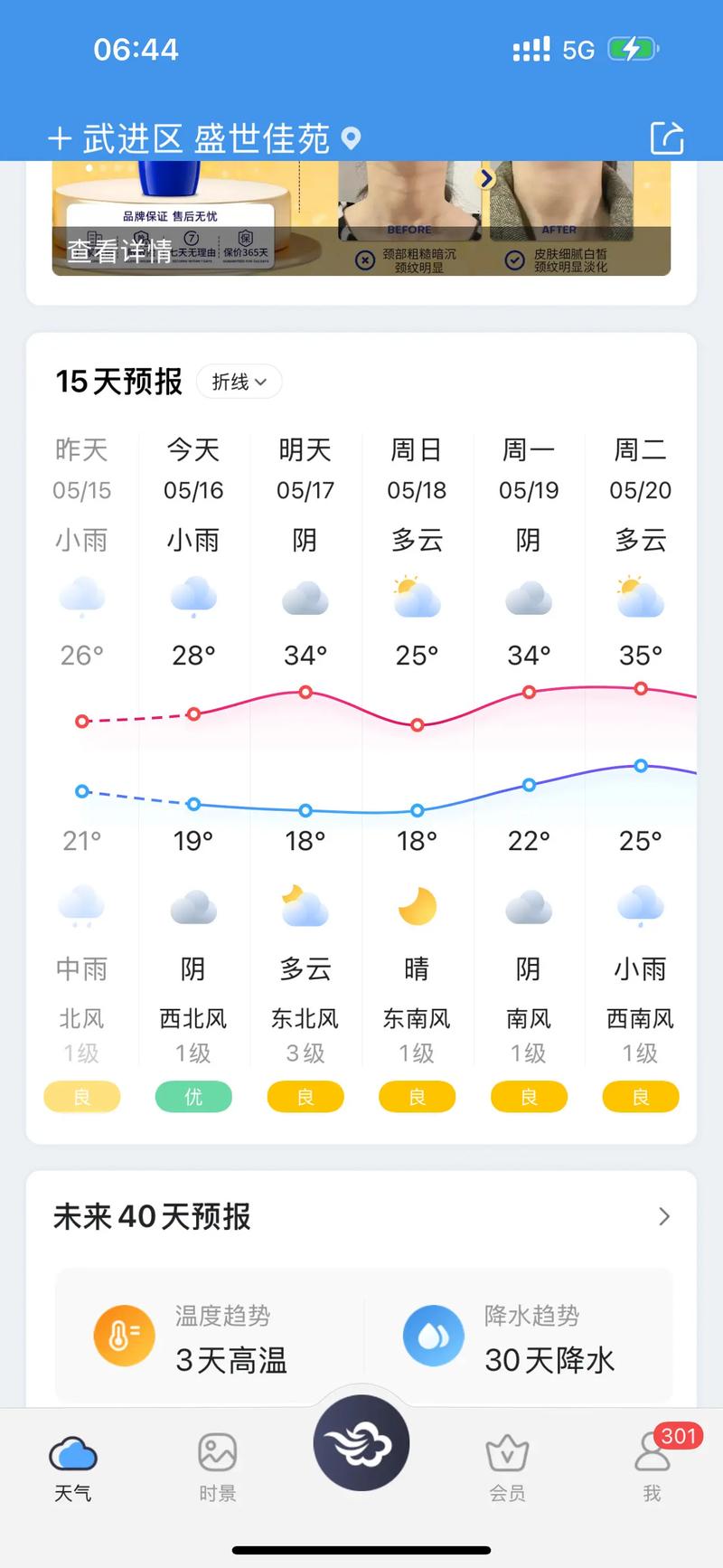This screenshot has width=723, height=1568.
Task: Tap the share icon next to location name
Action: point(668,138)
